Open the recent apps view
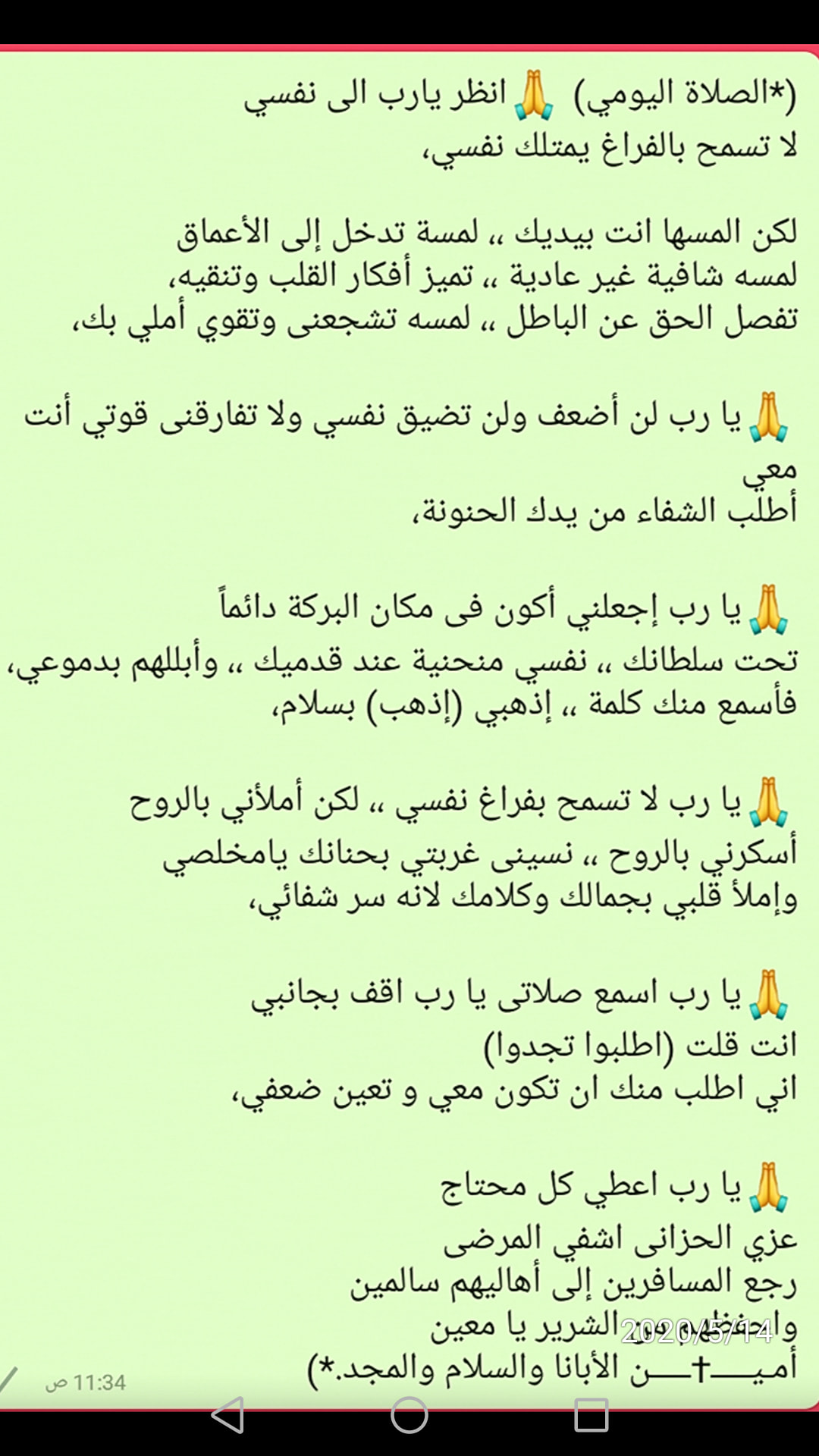Screen dimensions: 819x1456 coord(591,1415)
